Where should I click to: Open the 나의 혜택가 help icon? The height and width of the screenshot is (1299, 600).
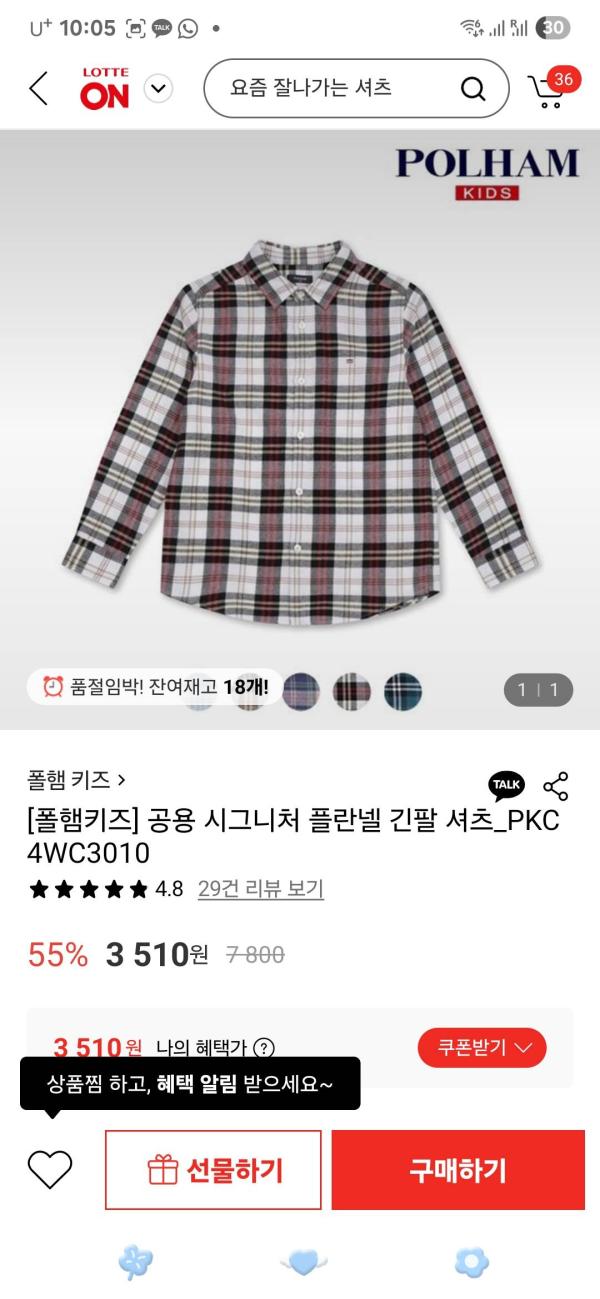tap(264, 1048)
